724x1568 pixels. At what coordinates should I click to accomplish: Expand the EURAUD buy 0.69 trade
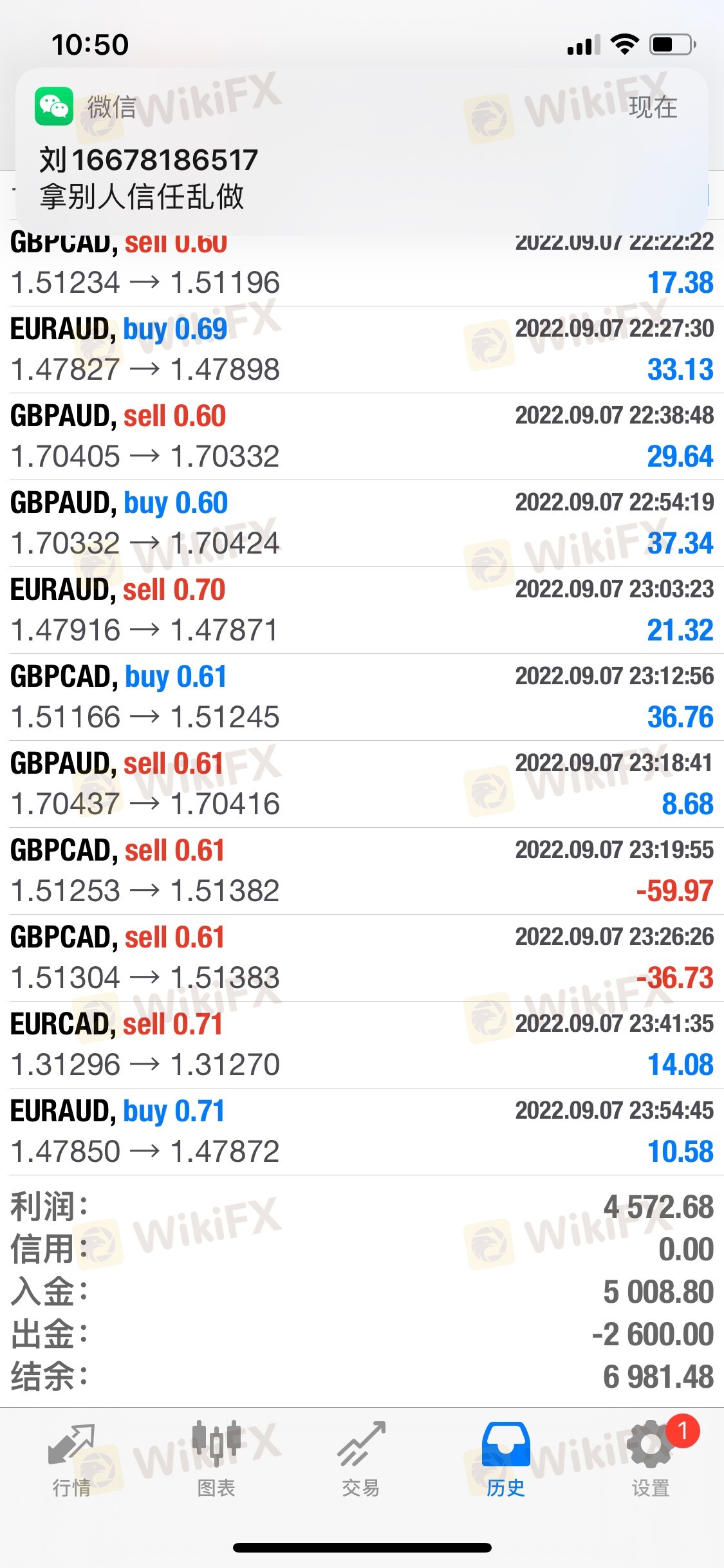tap(362, 350)
